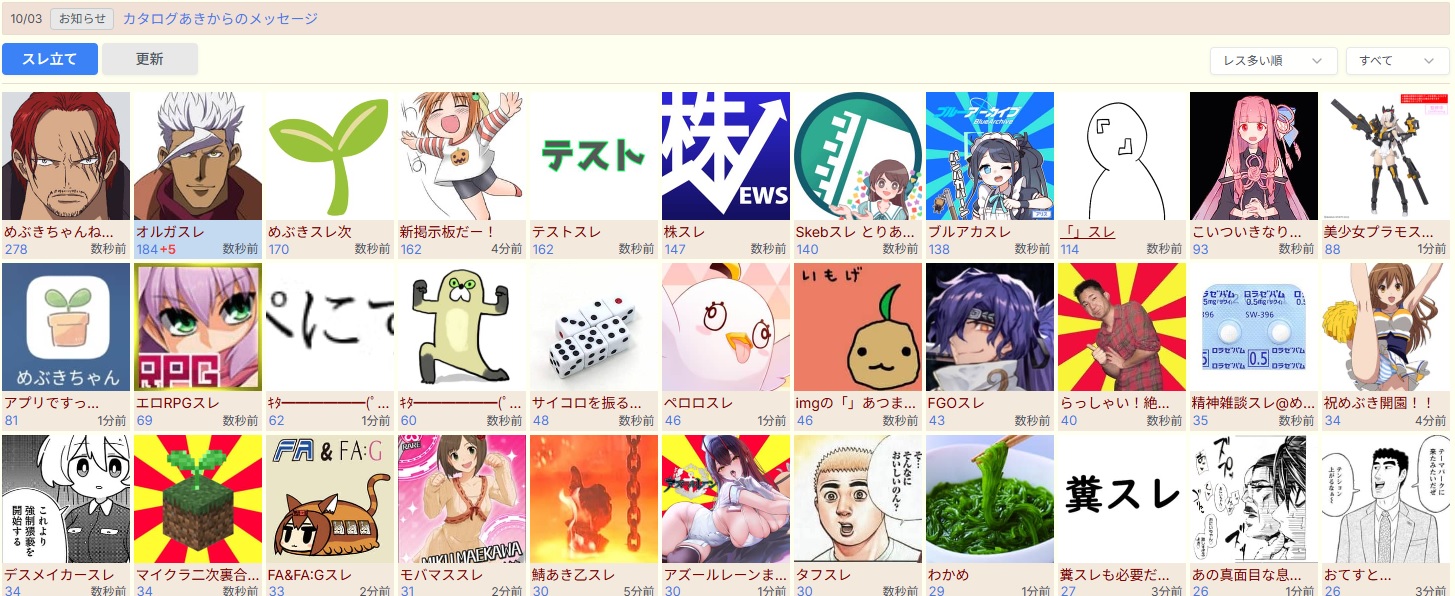
Task: Open the すべて filter dropdown
Action: (1397, 60)
